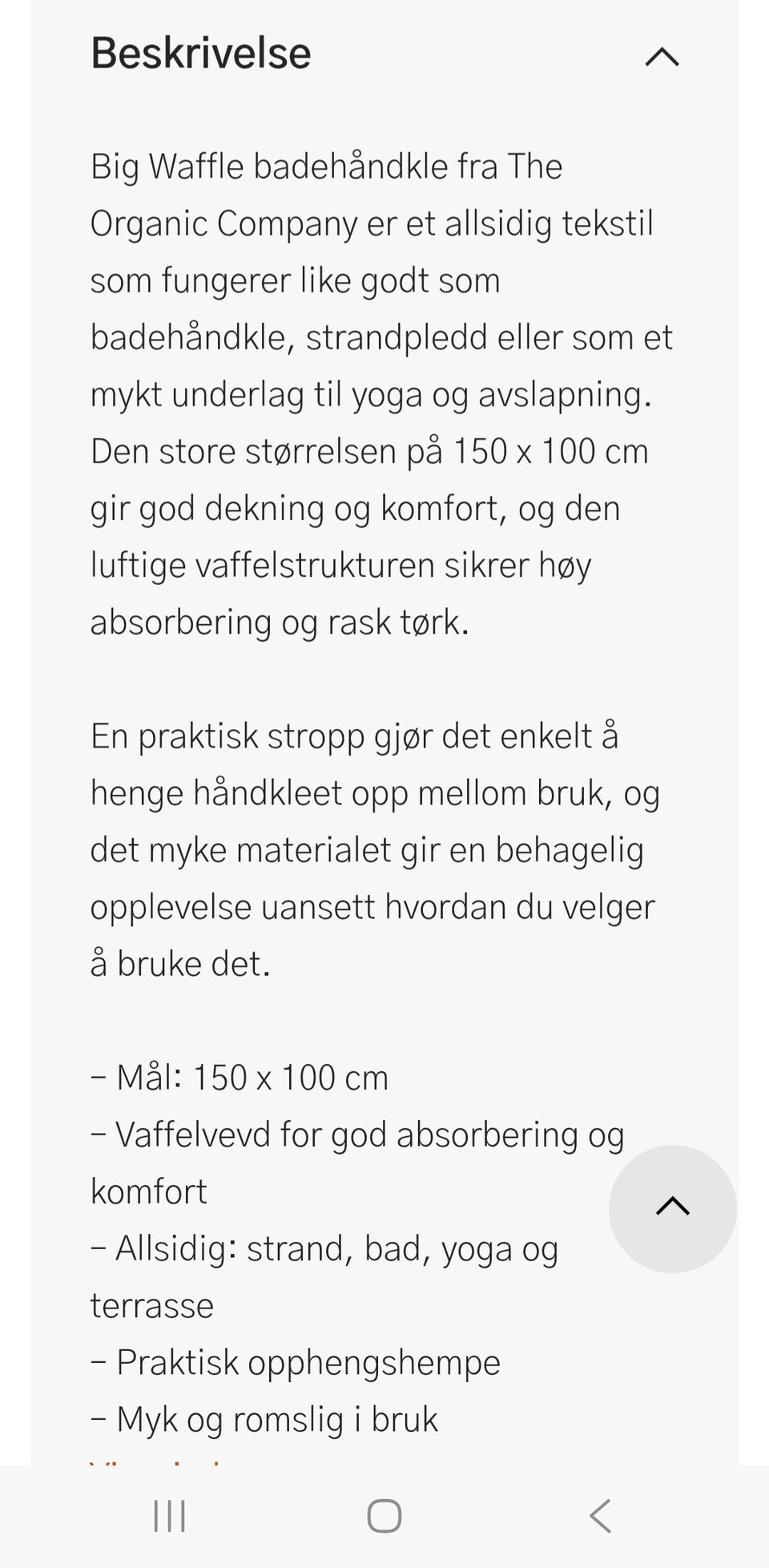769x1568 pixels.
Task: Click the "Myk og romslig i bruk" bullet
Action: tap(264, 1418)
